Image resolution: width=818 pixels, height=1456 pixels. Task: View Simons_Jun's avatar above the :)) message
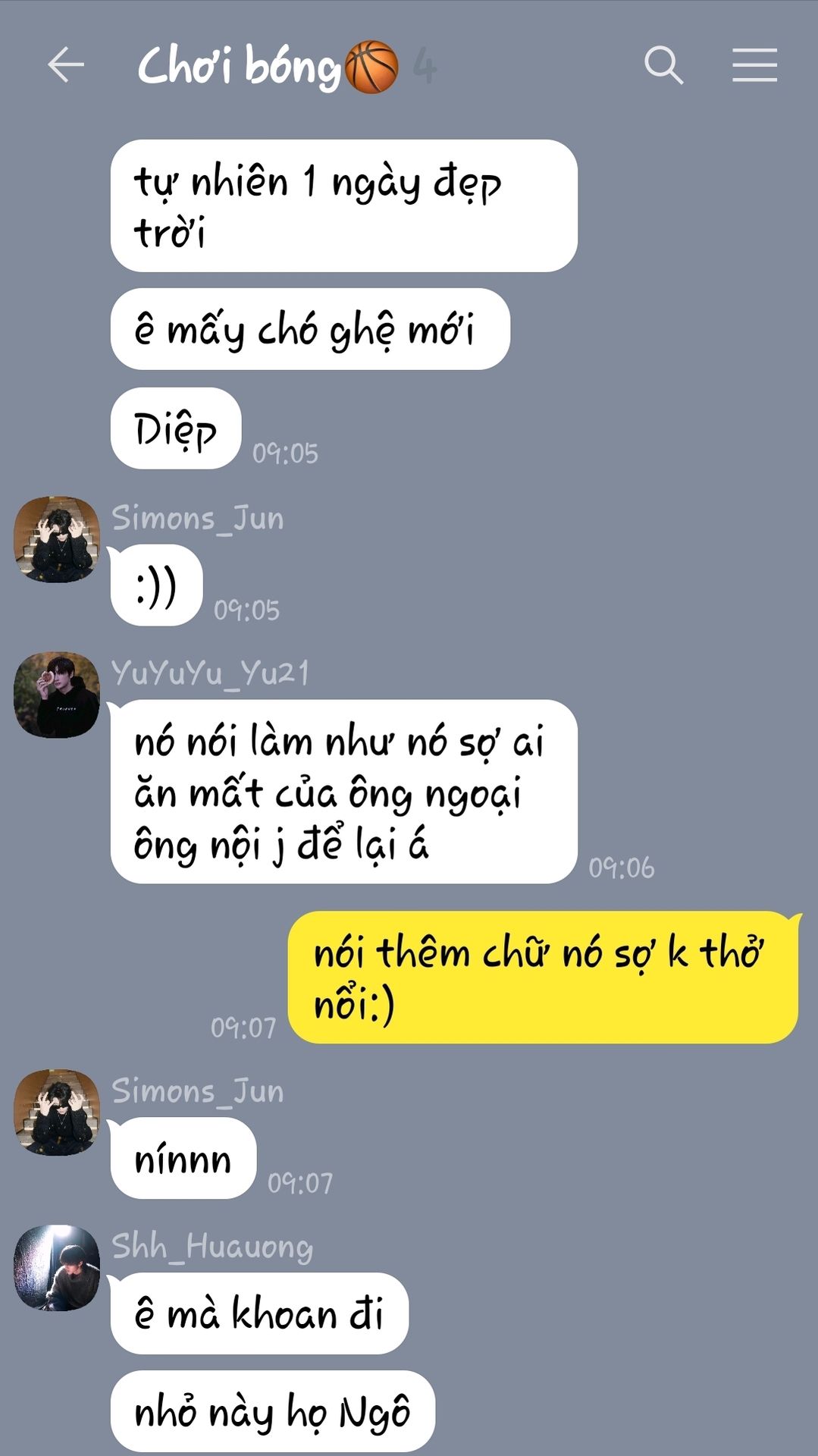coord(57,540)
